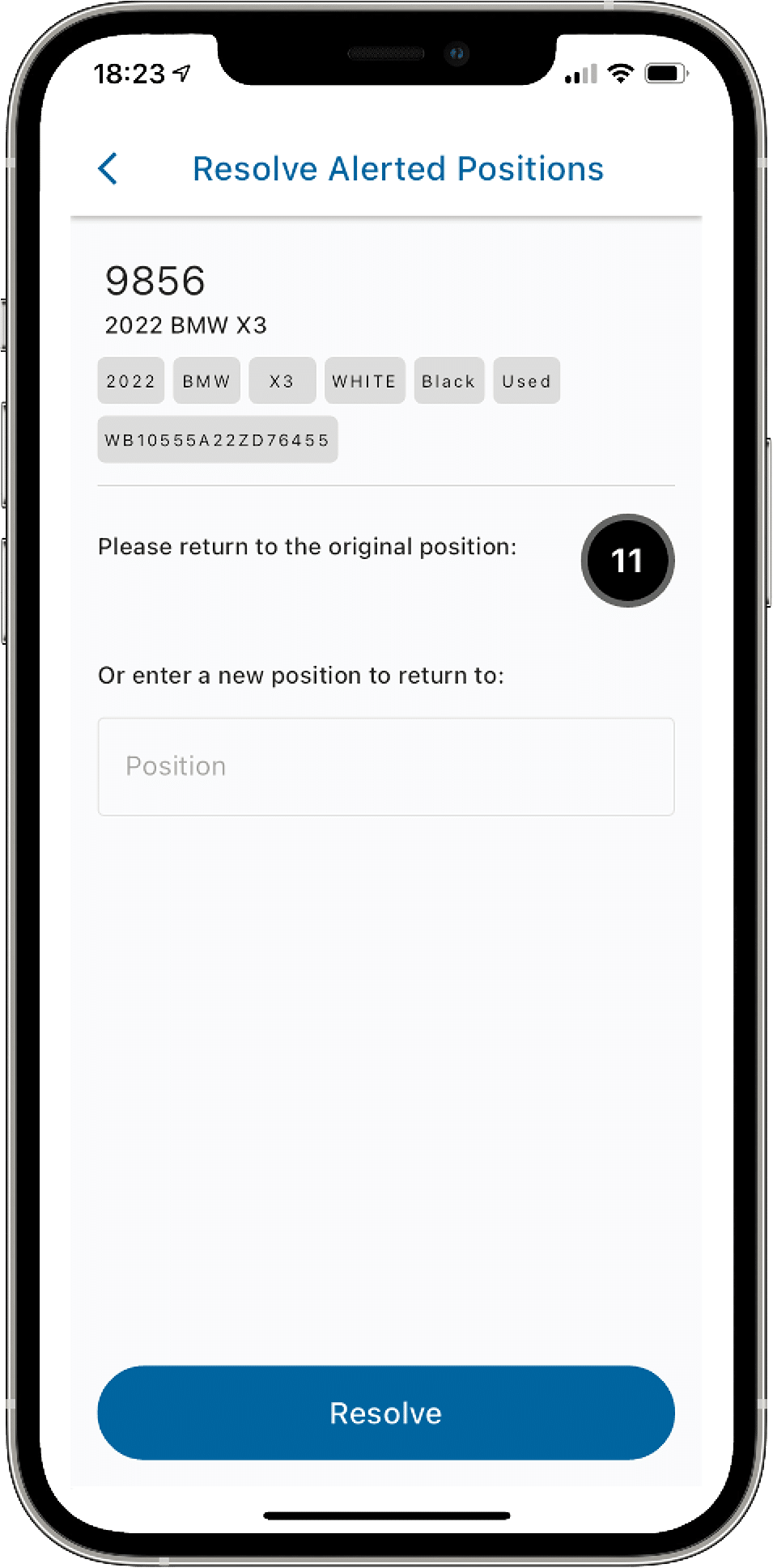Go back using the arrow icon

(108, 169)
